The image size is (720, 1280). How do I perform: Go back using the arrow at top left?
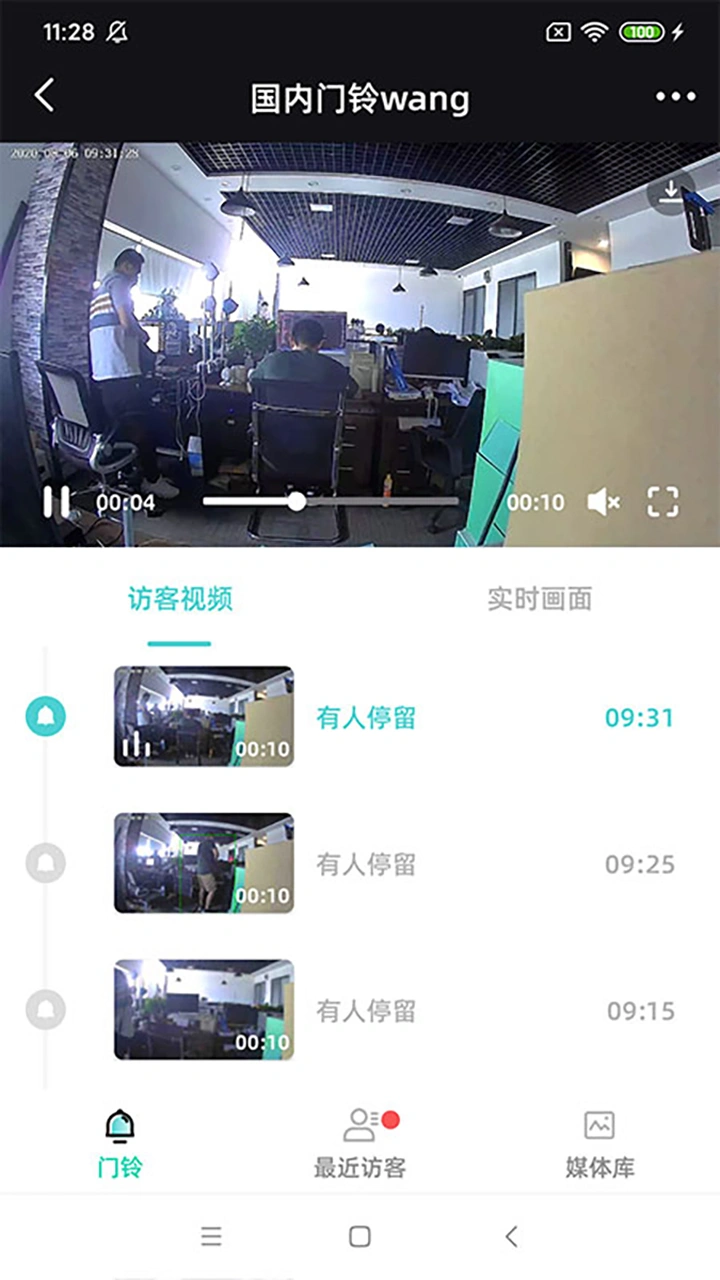44,97
